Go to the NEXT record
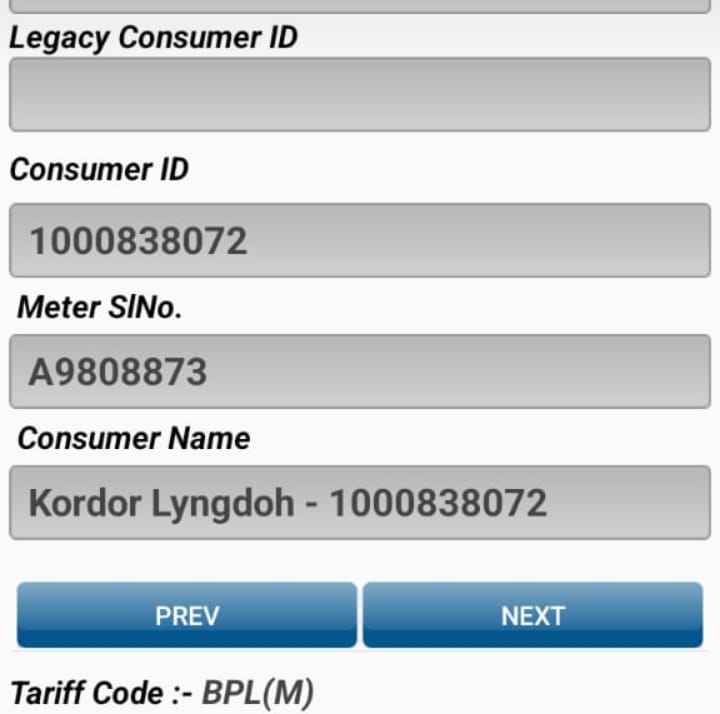Image resolution: width=720 pixels, height=714 pixels. click(x=532, y=615)
